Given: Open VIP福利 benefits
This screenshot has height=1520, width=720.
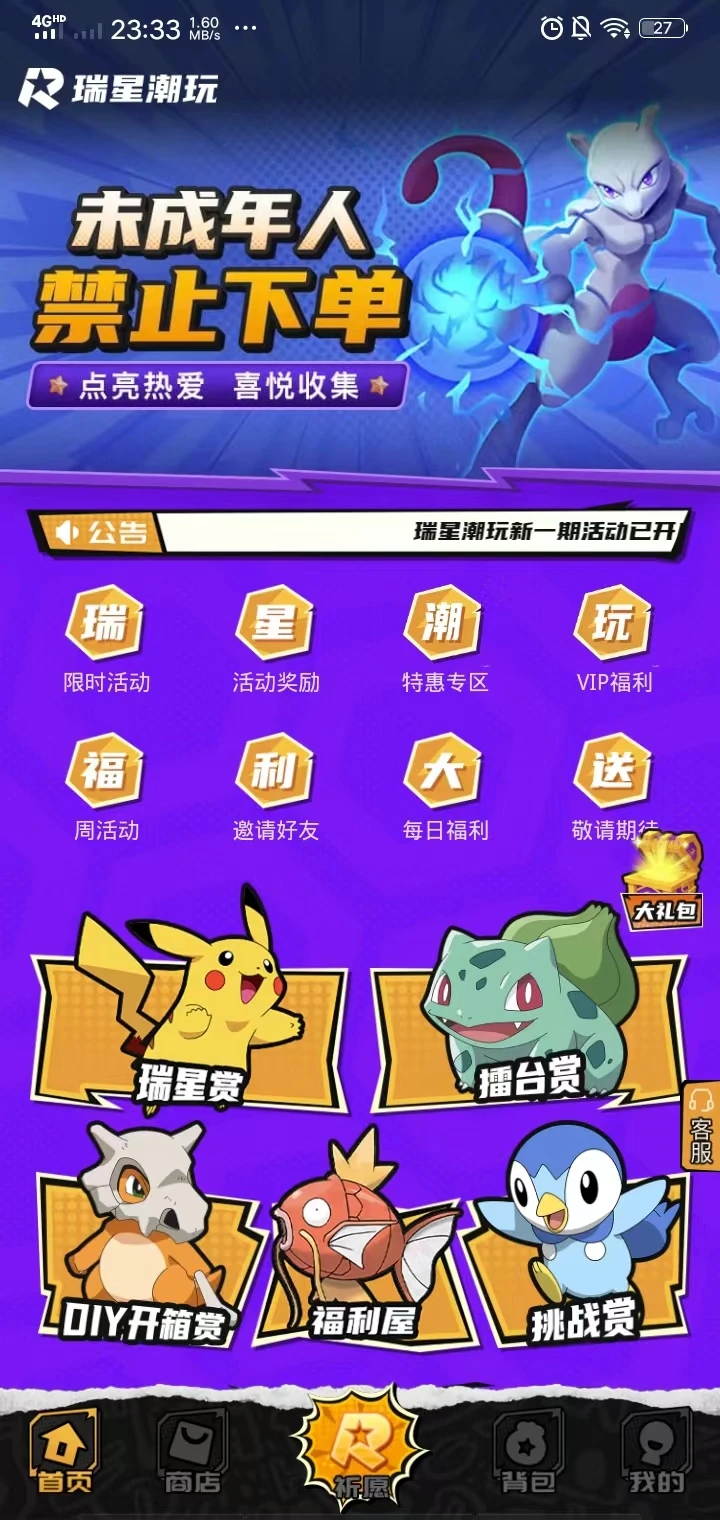Looking at the screenshot, I should coord(614,640).
